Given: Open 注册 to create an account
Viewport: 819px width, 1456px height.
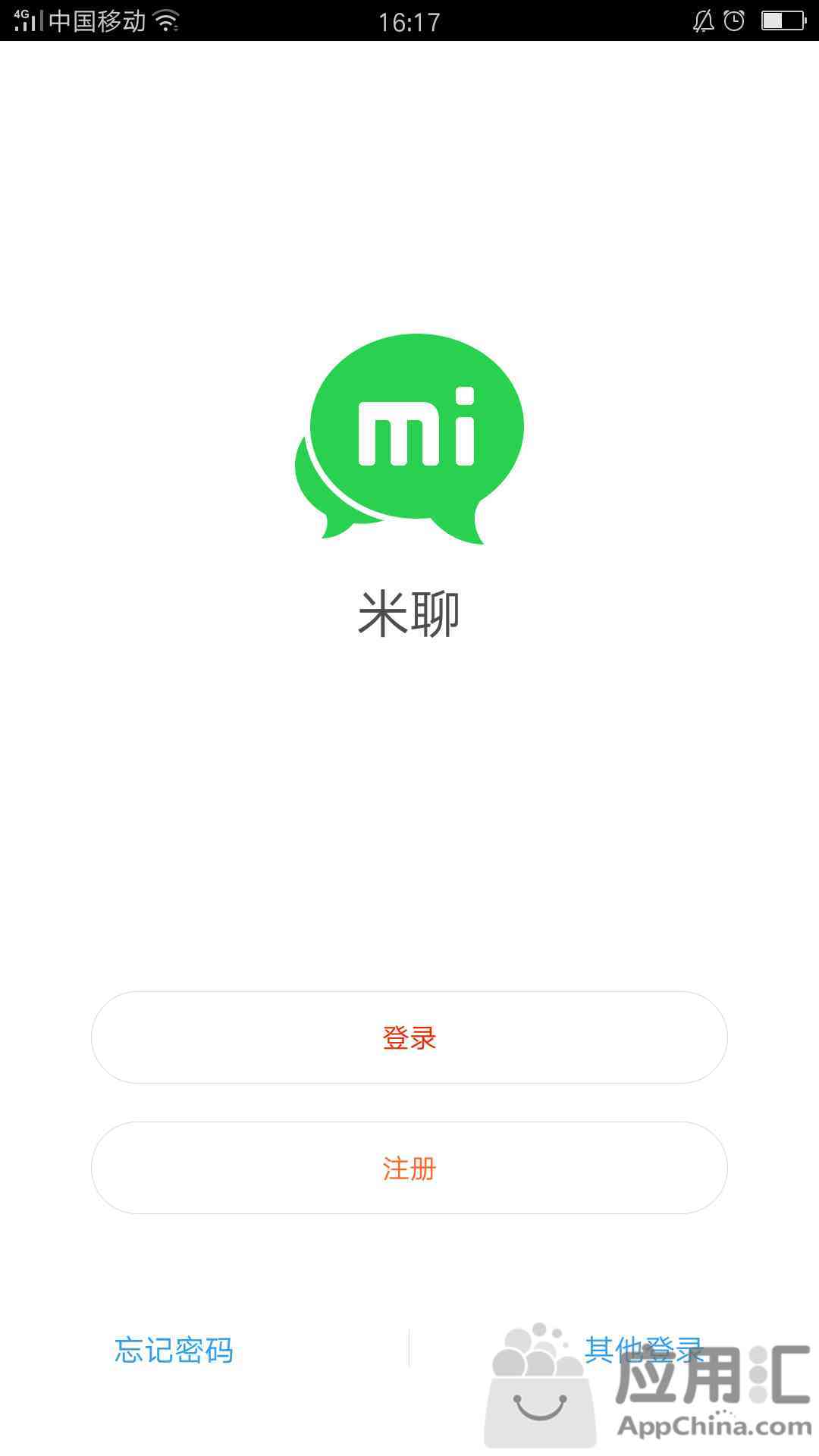Looking at the screenshot, I should pyautogui.click(x=409, y=1168).
